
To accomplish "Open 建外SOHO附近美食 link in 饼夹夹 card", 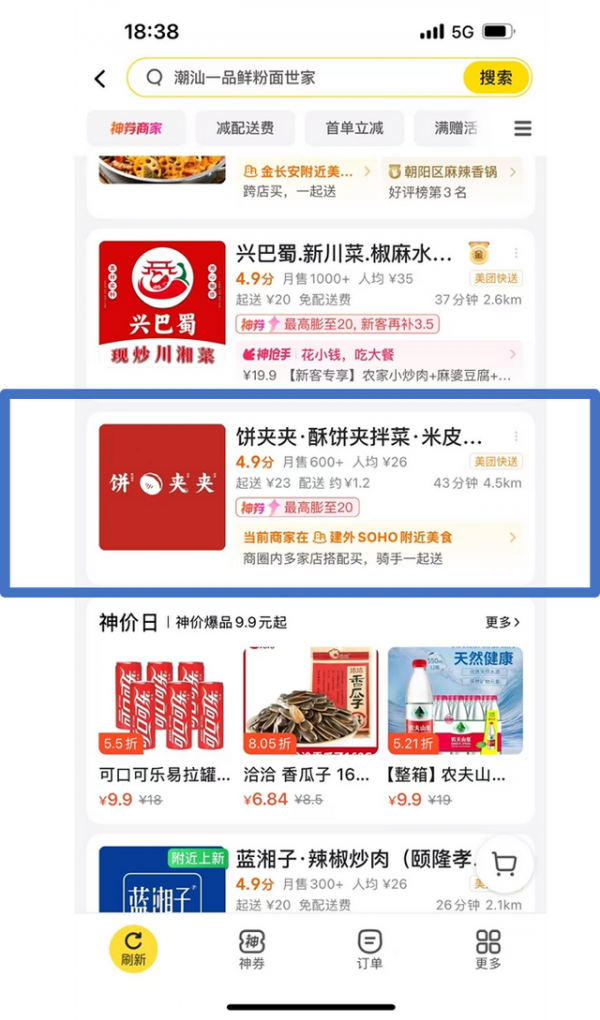I will coord(380,538).
